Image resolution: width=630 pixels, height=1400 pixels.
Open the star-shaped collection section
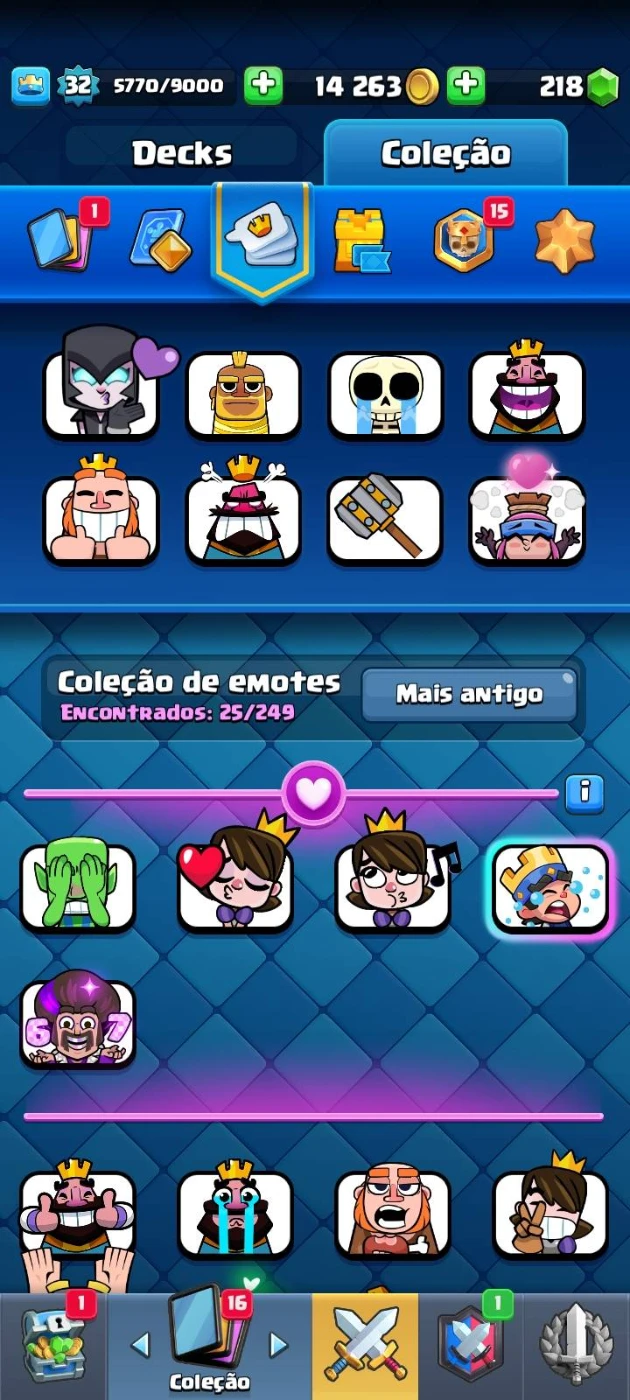pos(565,241)
